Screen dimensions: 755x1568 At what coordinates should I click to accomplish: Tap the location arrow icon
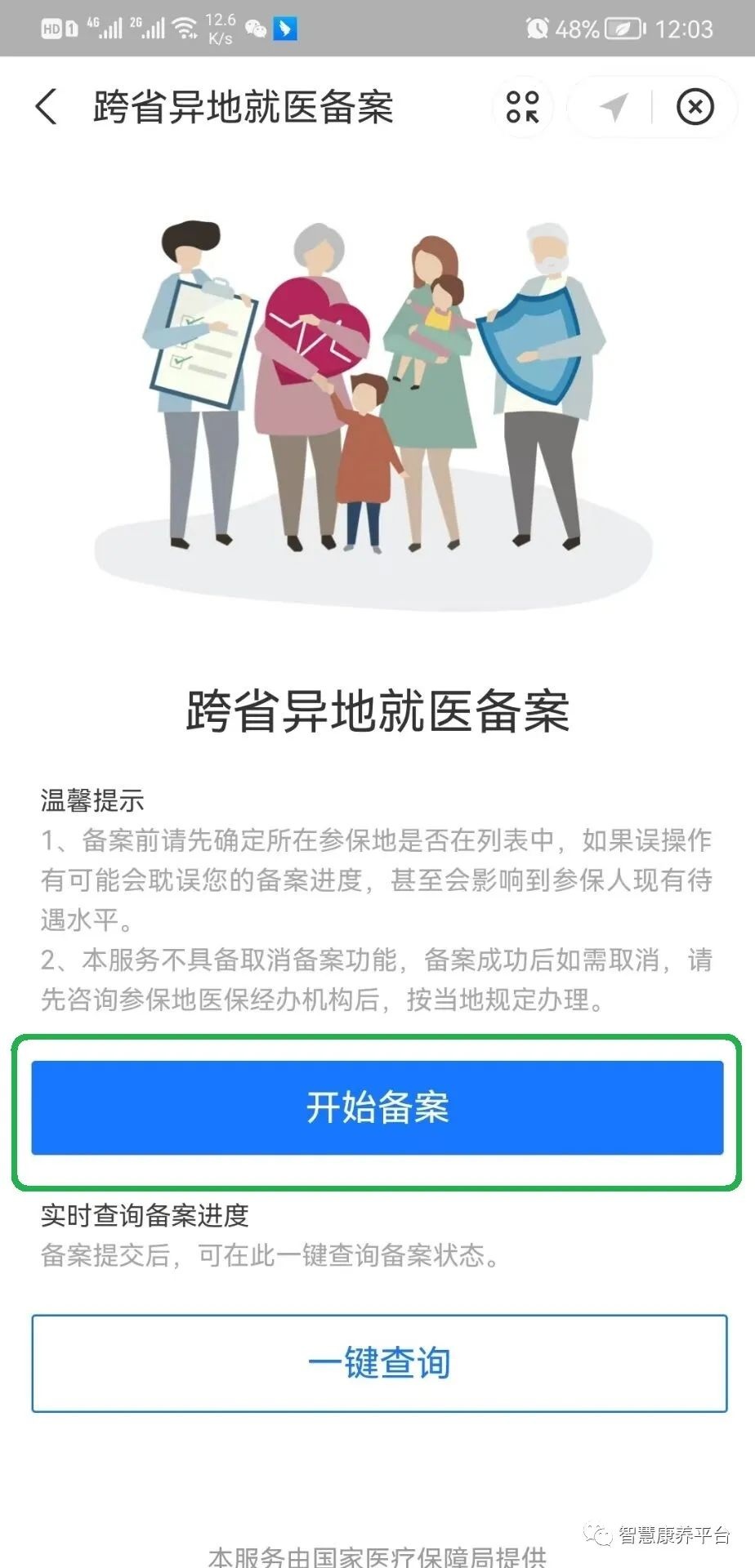pos(614,107)
